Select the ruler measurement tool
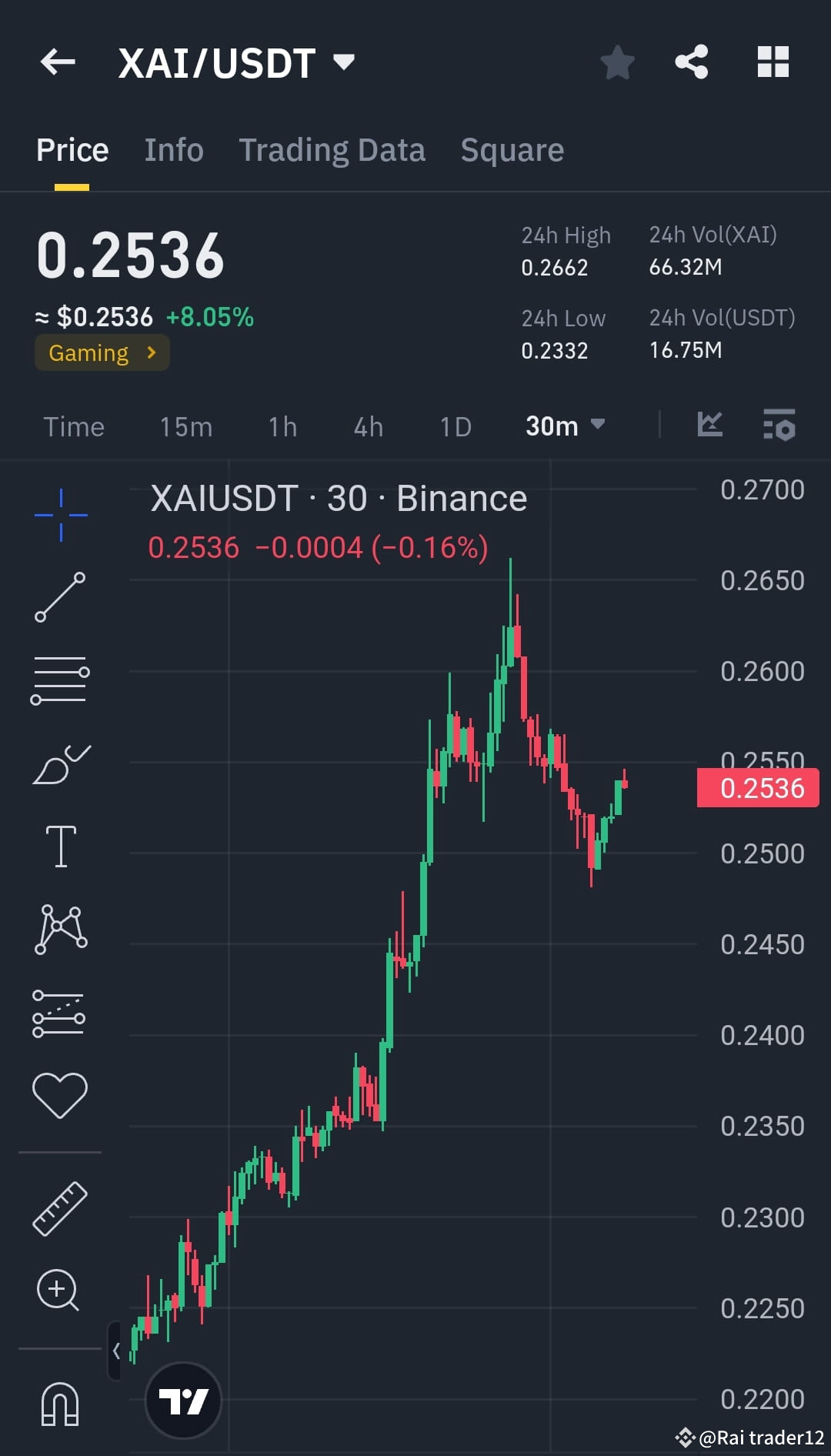 pos(62,1208)
